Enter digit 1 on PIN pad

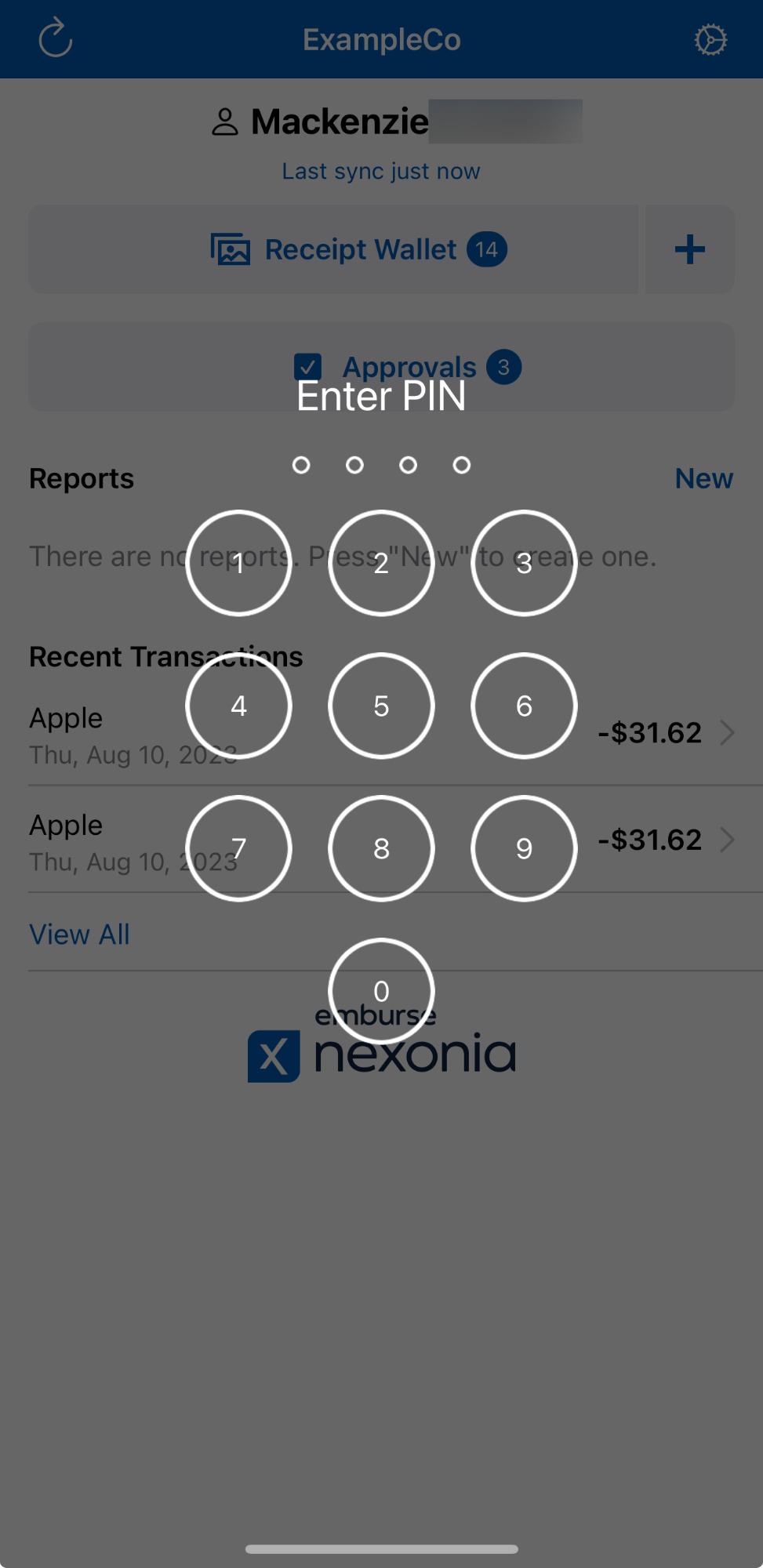click(238, 563)
